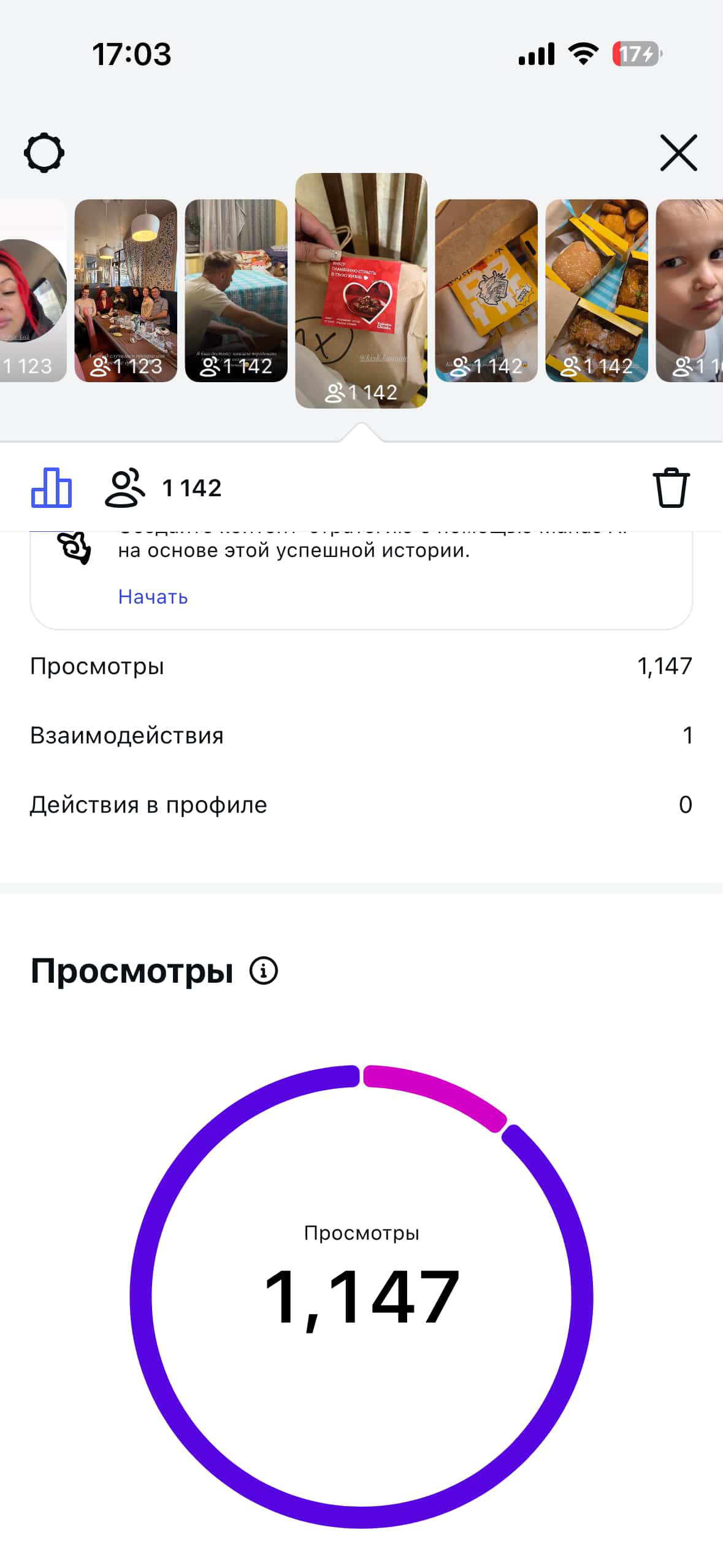
Task: Close the story insights panel
Action: (x=678, y=153)
